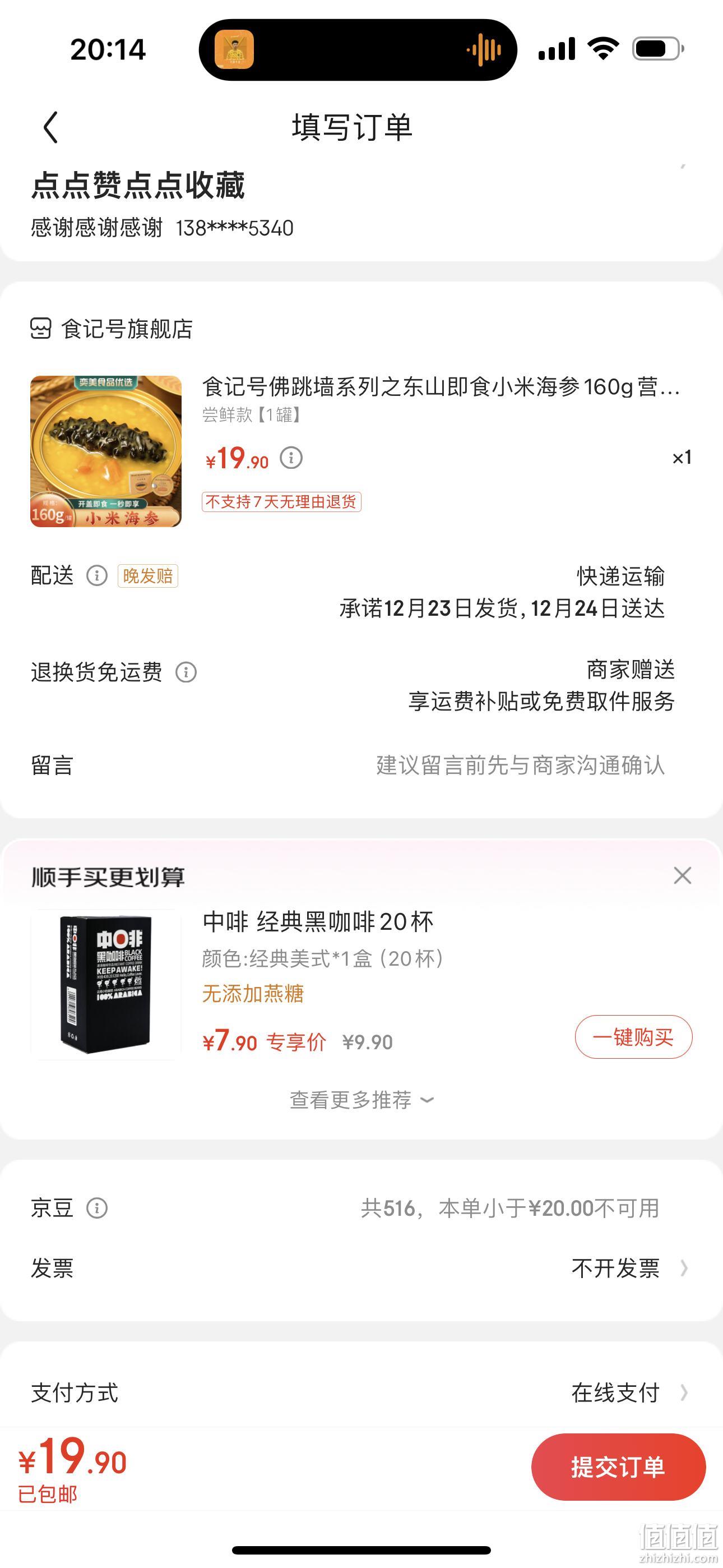Viewport: 723px width, 1568px height.
Task: Submit the order with 提交订单
Action: (x=618, y=1467)
